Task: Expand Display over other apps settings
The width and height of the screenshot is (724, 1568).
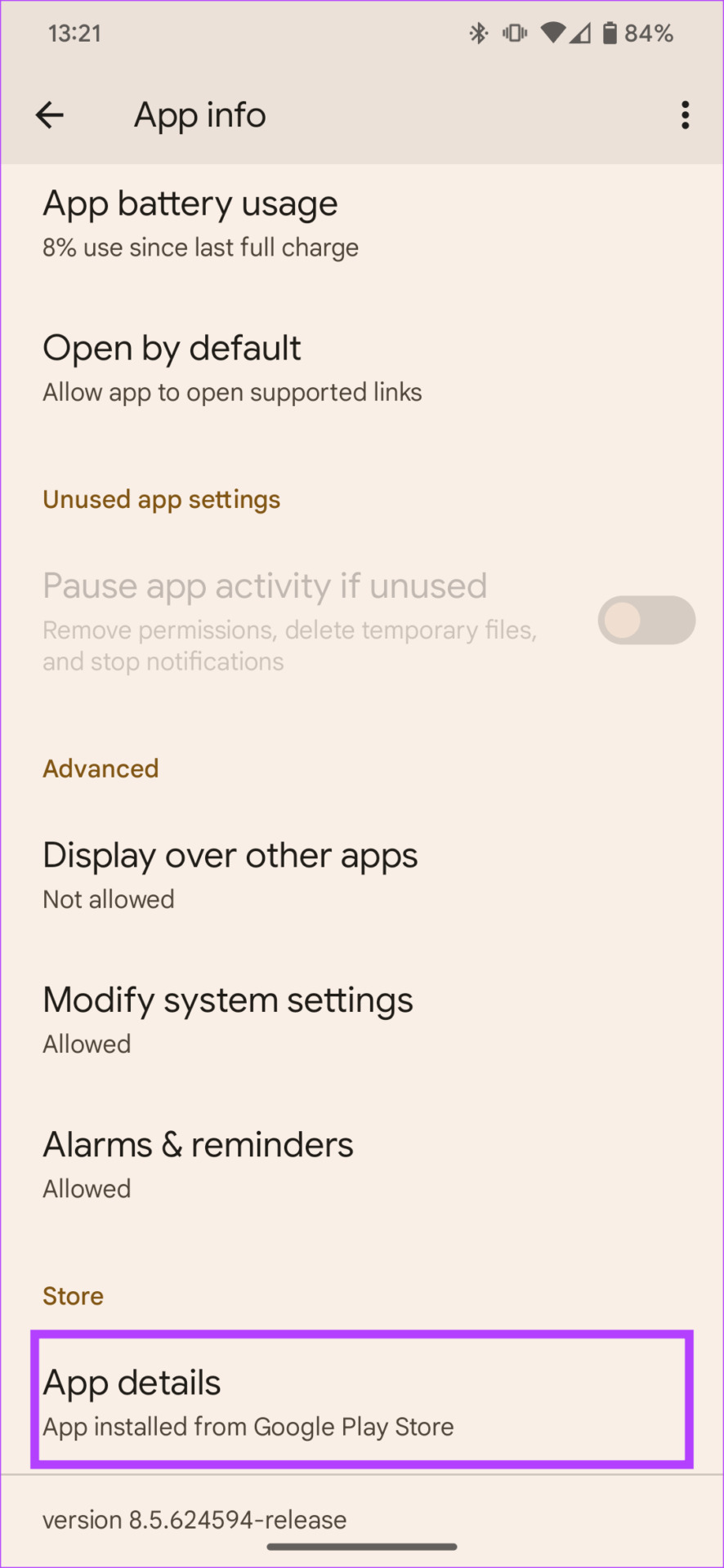Action: coord(230,874)
